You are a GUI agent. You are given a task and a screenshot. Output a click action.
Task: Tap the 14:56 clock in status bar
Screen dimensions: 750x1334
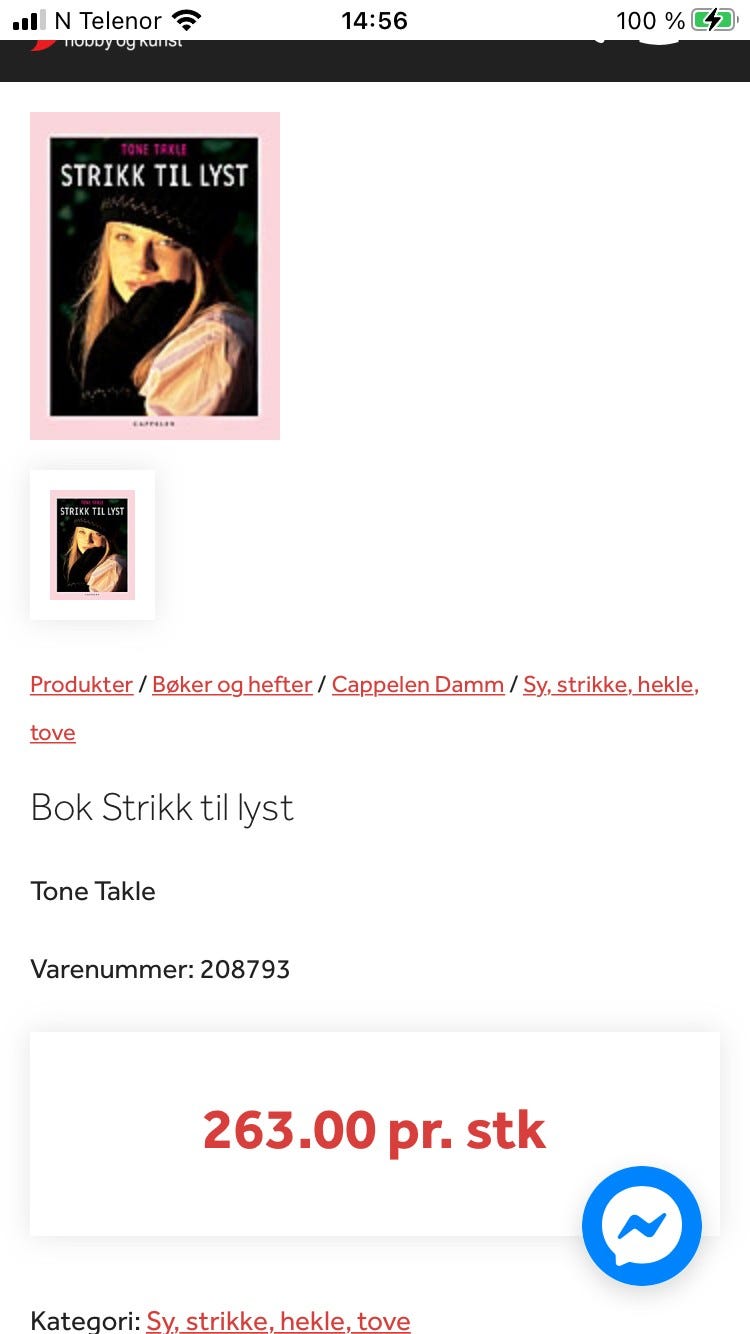(375, 20)
